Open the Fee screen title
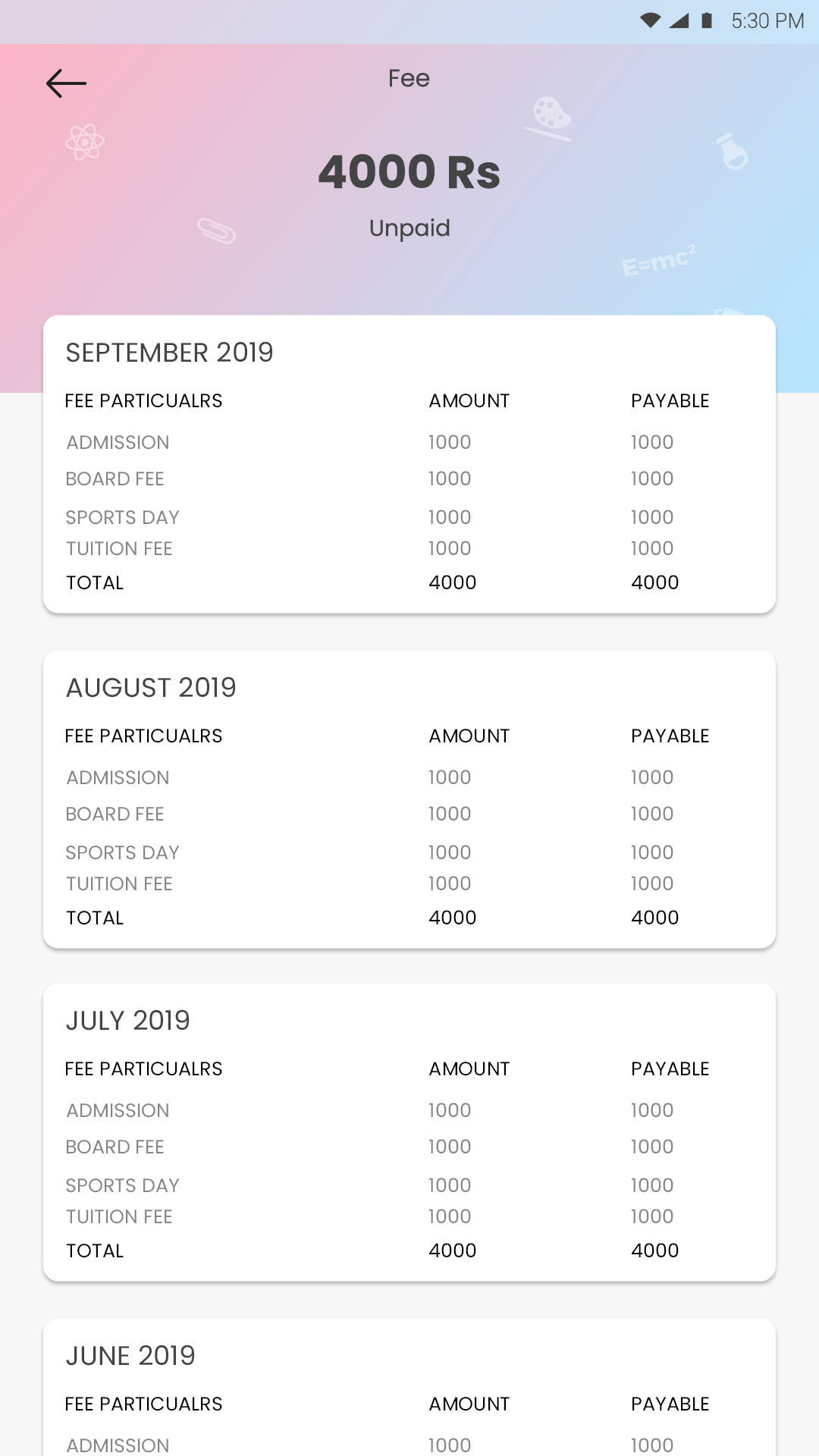Image resolution: width=819 pixels, height=1456 pixels. click(x=409, y=78)
